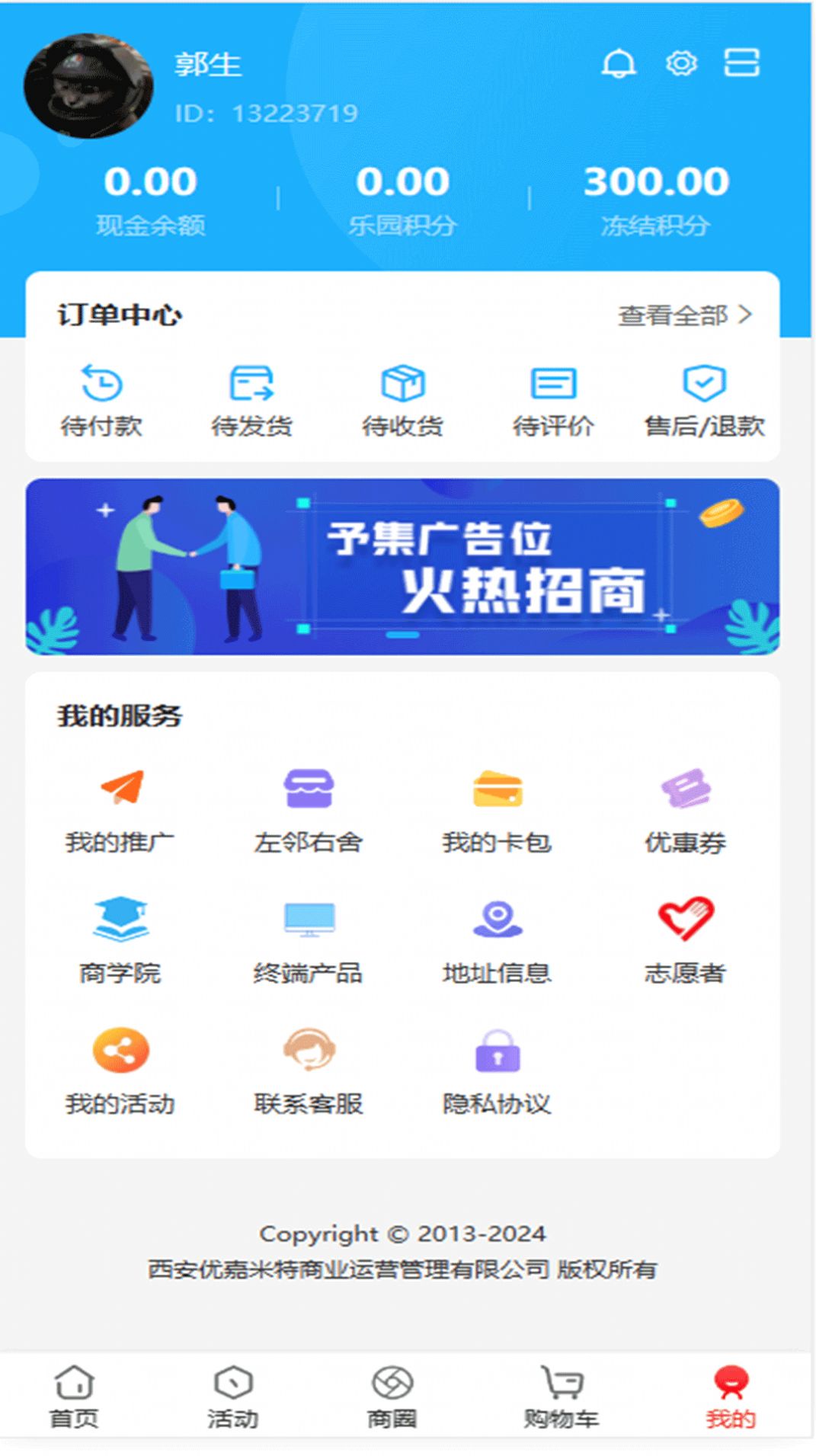816x1456 pixels.
Task: Open the settings gear
Action: [x=680, y=64]
